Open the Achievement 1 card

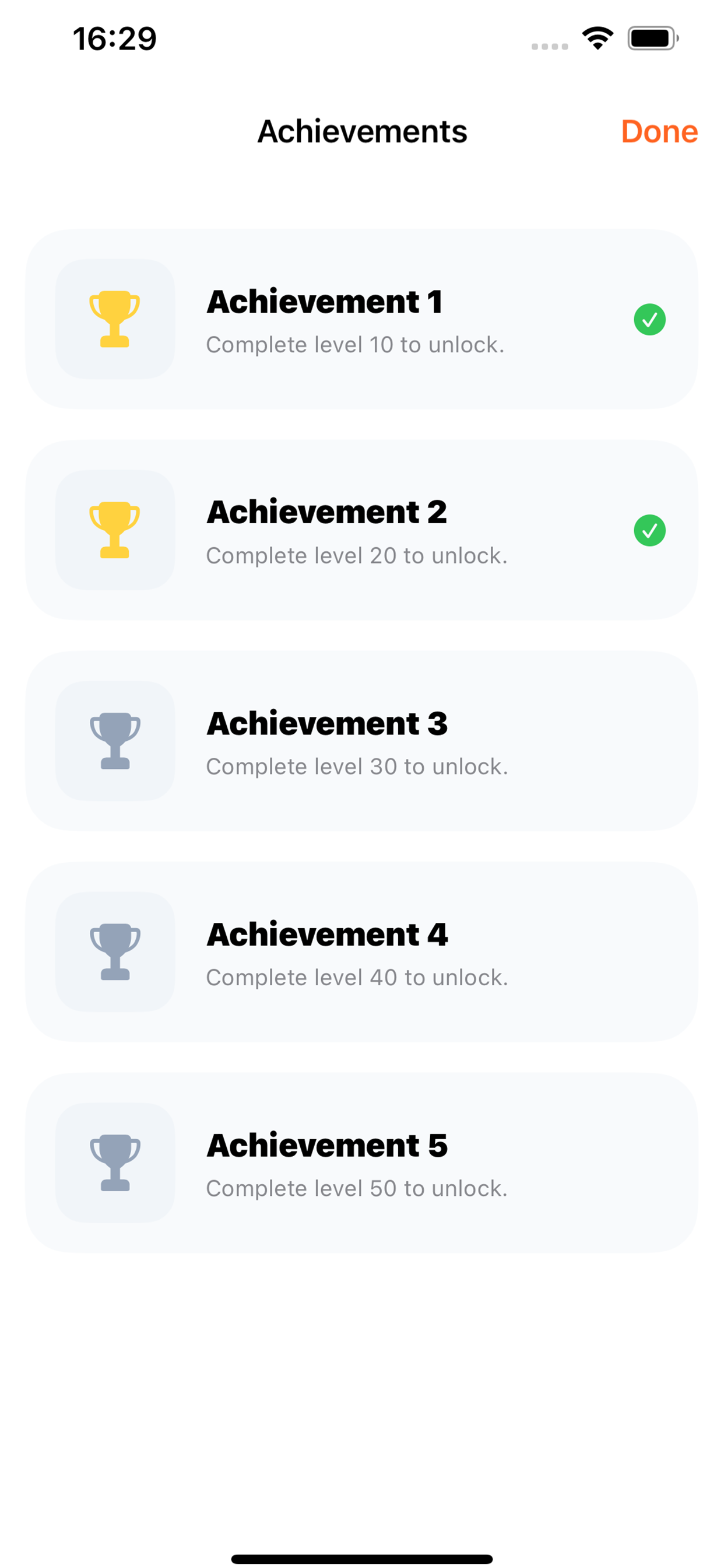point(361,319)
